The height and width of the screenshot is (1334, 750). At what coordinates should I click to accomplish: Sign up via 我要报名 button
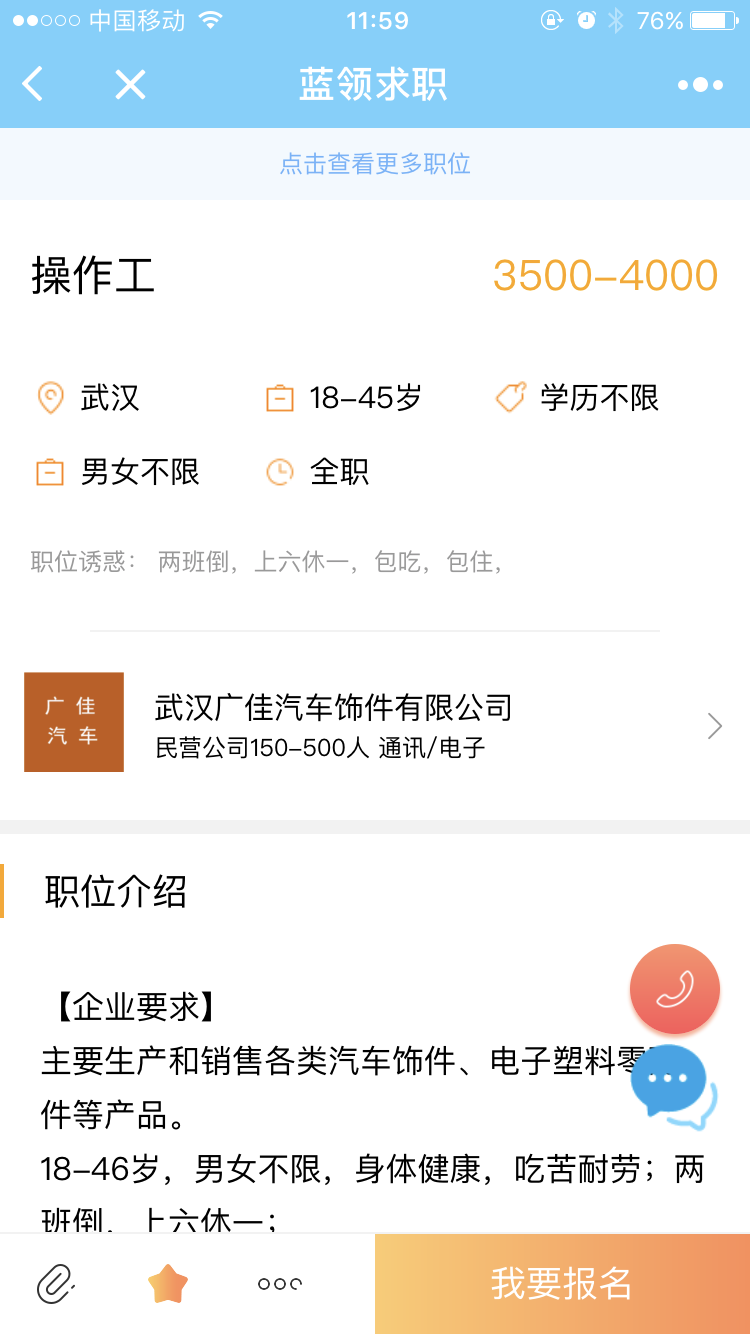(x=562, y=1284)
